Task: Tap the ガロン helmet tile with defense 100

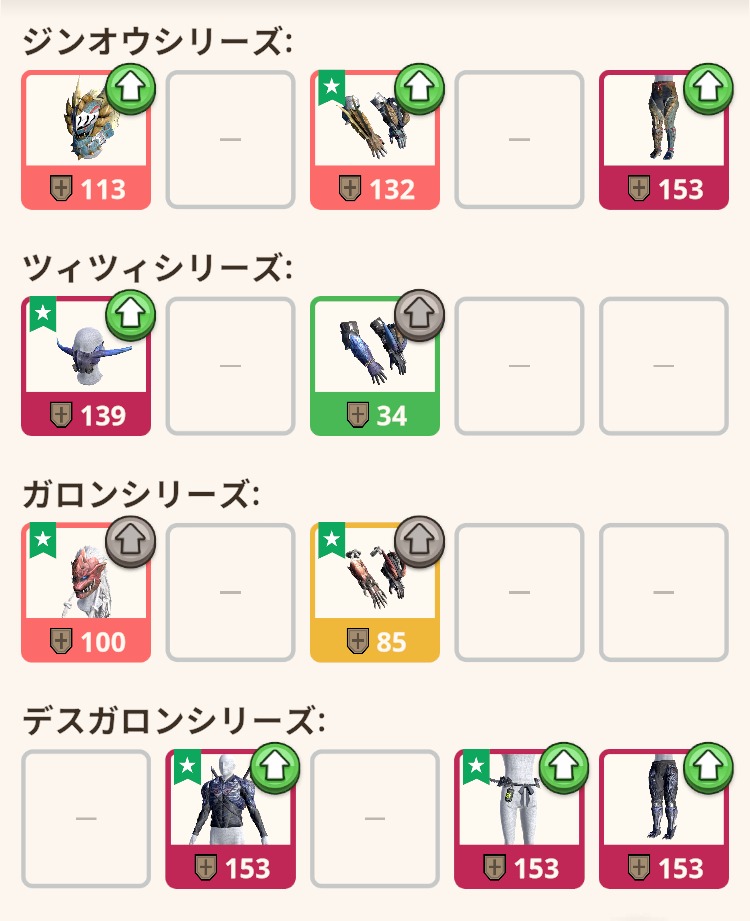Action: (86, 592)
